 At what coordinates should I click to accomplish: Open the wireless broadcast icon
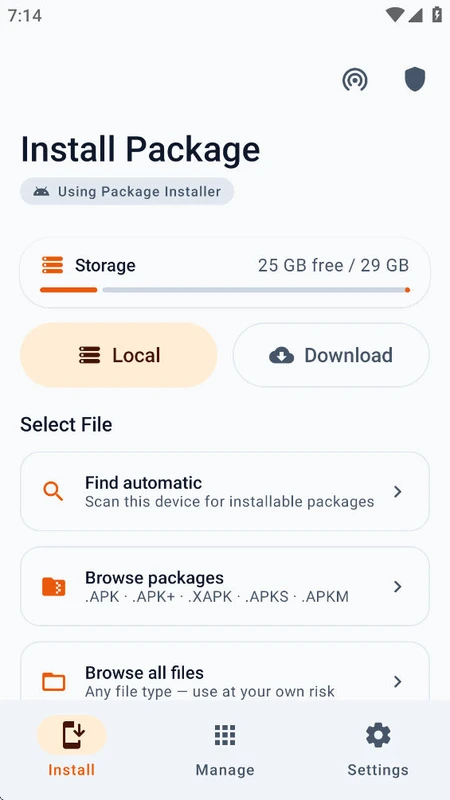click(355, 80)
